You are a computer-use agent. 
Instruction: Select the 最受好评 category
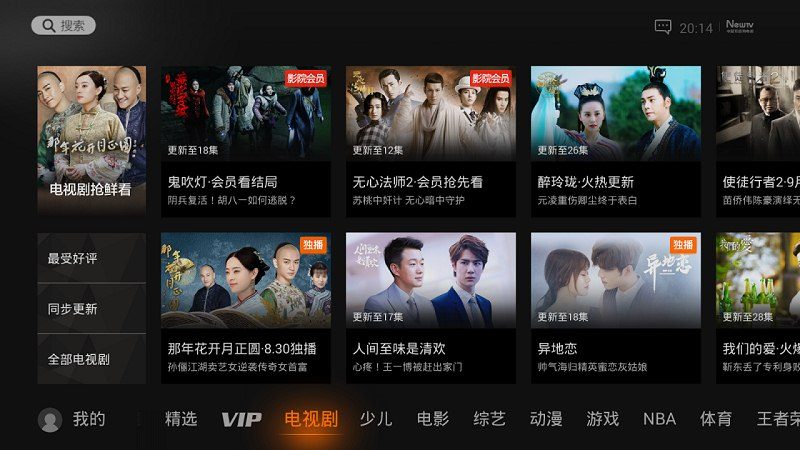91,259
